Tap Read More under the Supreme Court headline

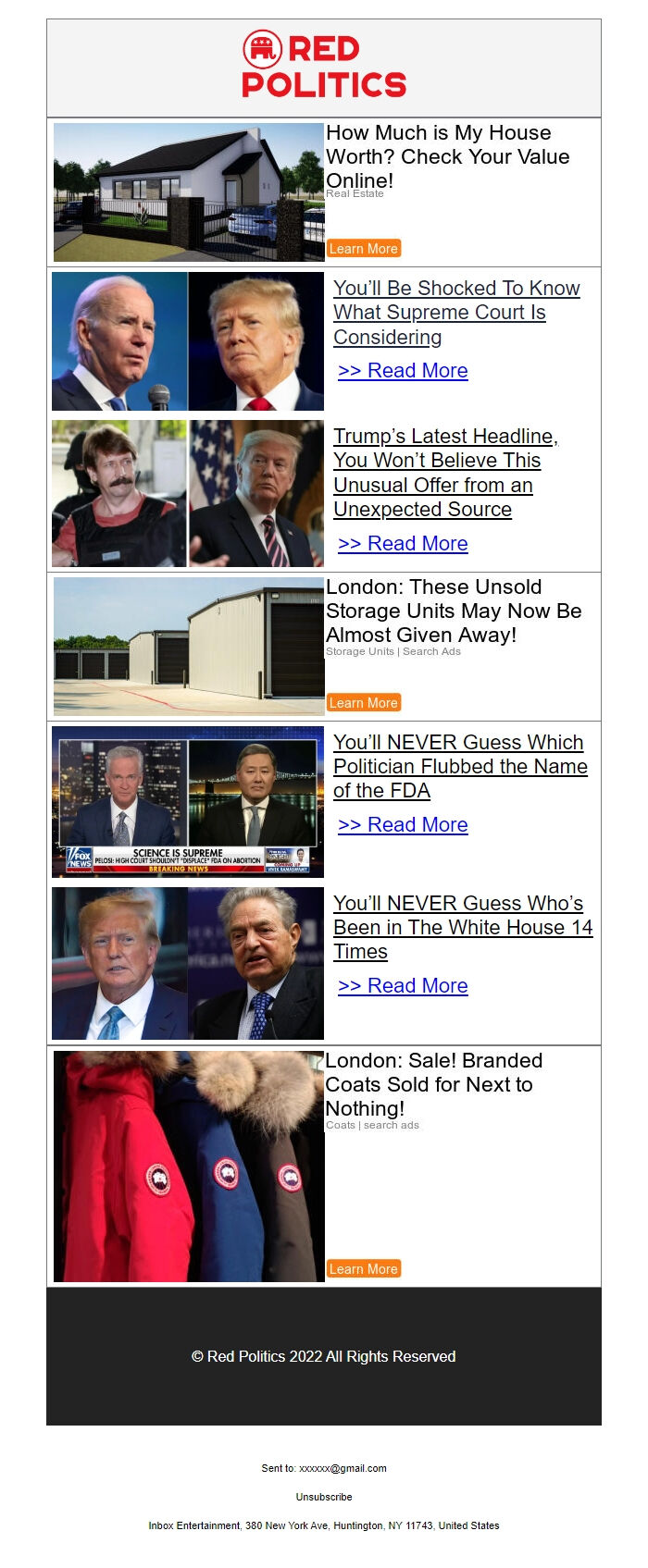403,371
